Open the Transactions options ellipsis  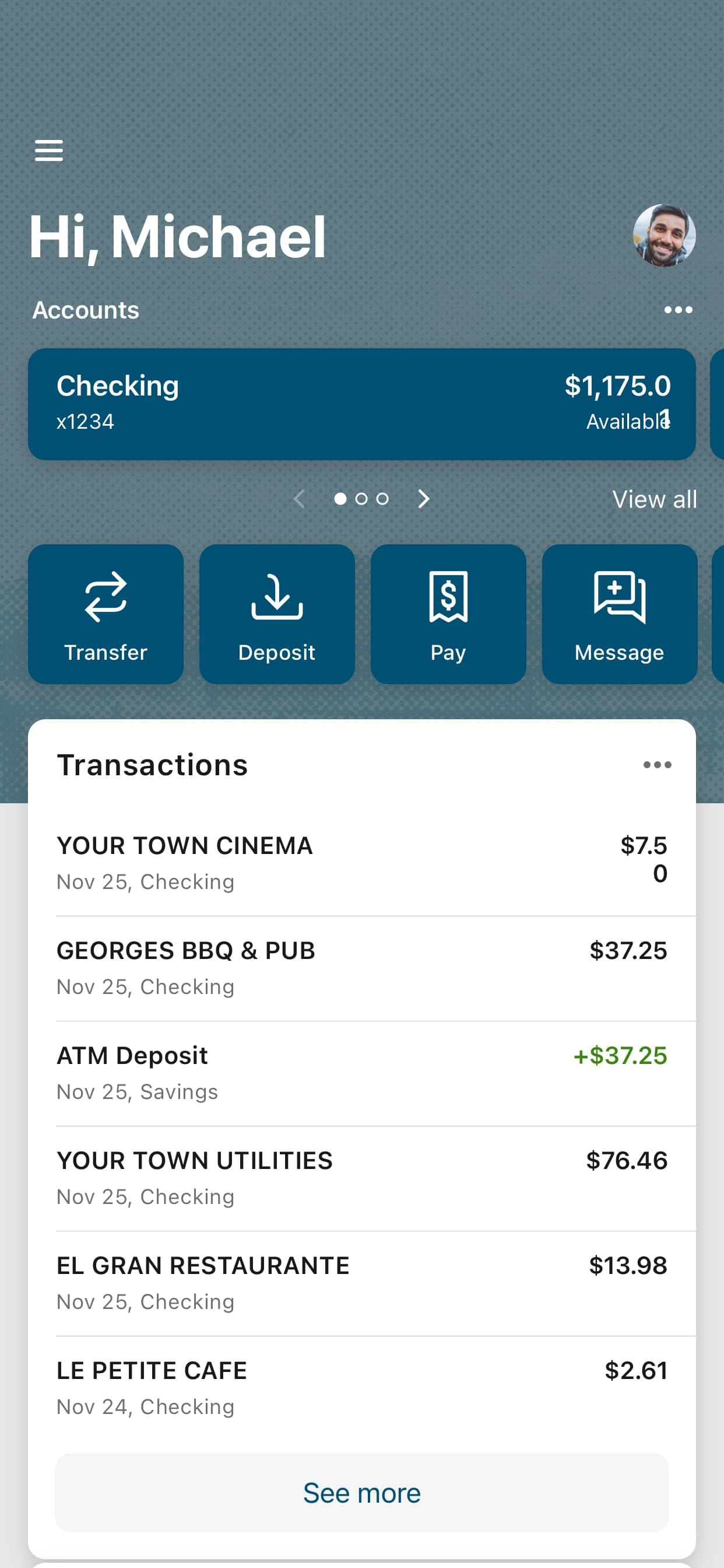pyautogui.click(x=658, y=765)
